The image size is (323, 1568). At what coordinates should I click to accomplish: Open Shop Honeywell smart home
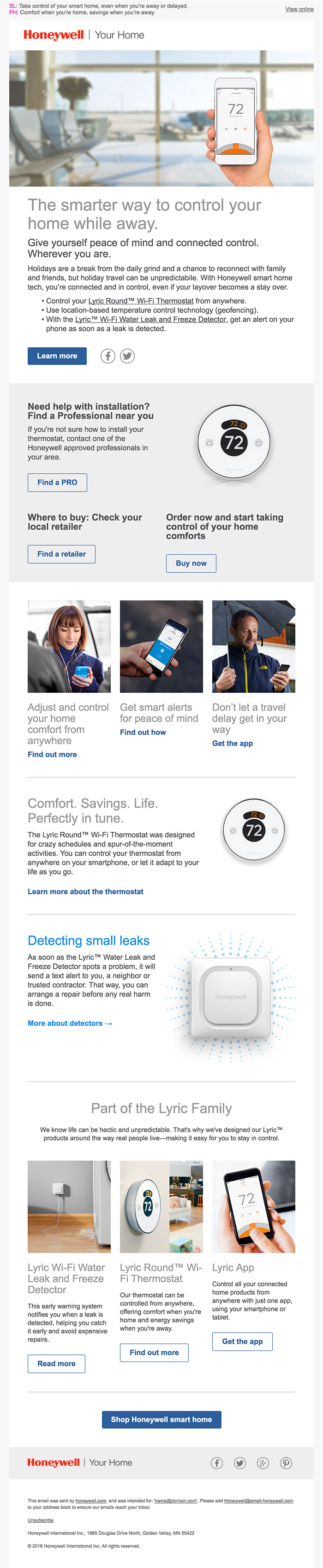pos(161,1419)
